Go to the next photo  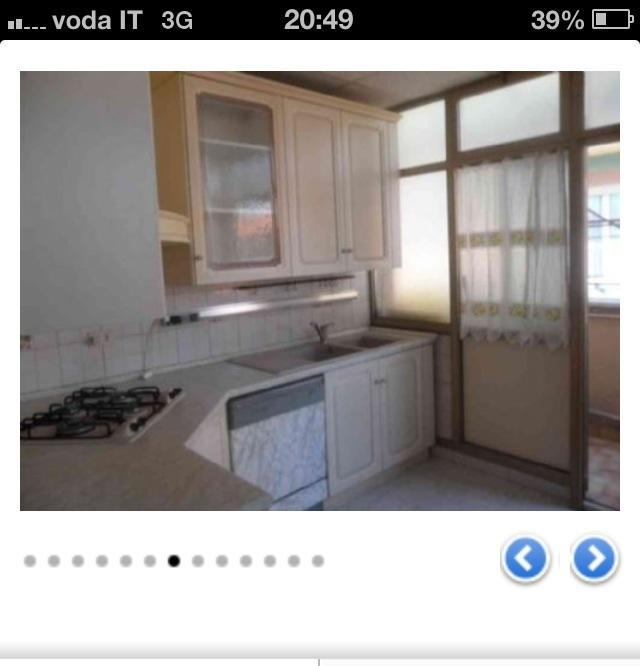[x=594, y=559]
